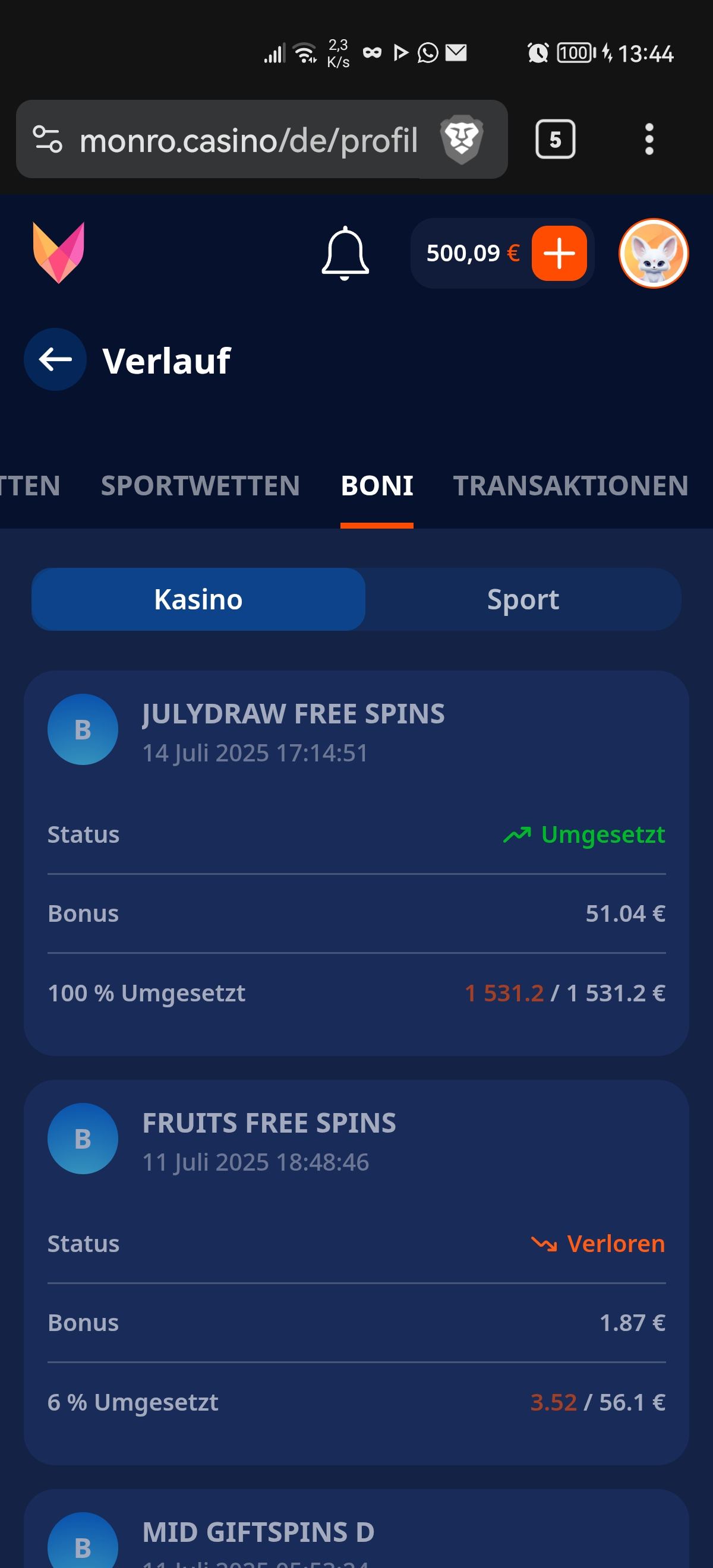Screen dimensions: 713x1568
Task: Open the Monro logo home link
Action: pyautogui.click(x=58, y=252)
